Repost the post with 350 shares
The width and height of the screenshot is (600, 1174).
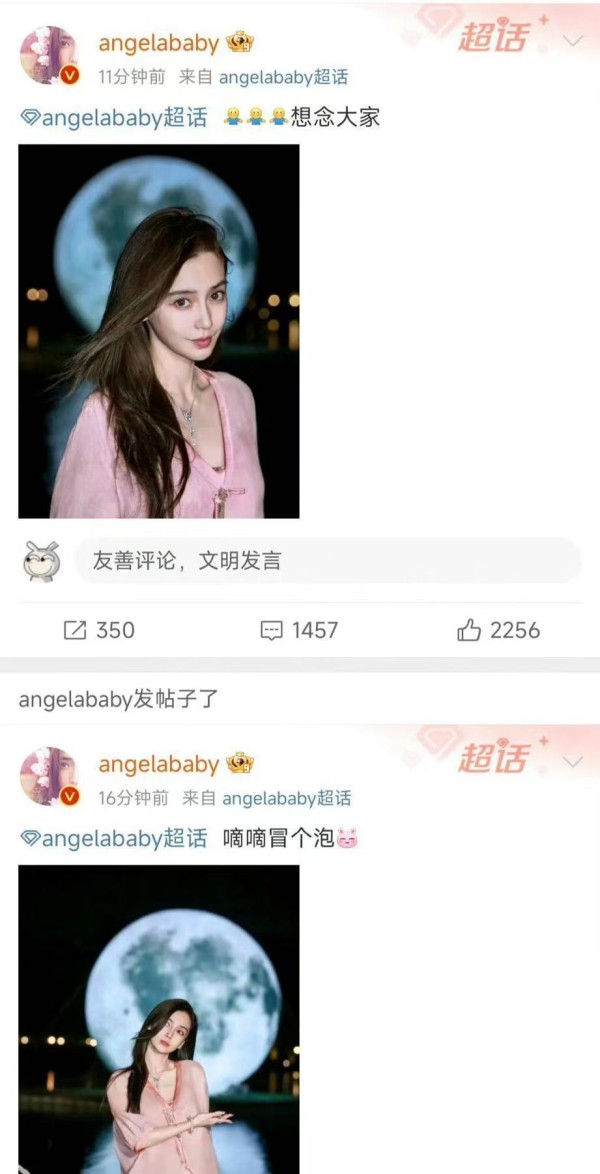(99, 630)
